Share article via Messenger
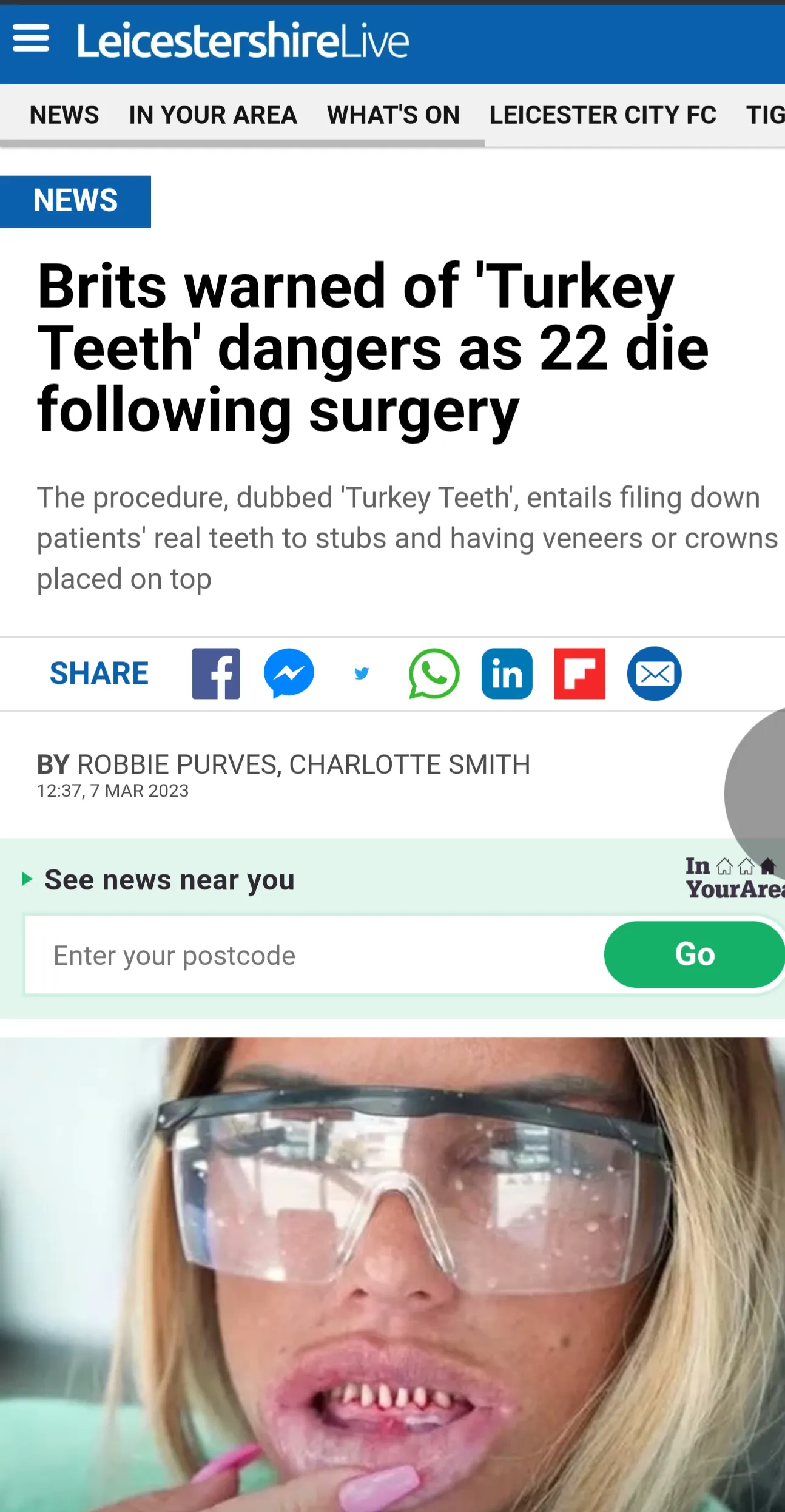 click(289, 673)
